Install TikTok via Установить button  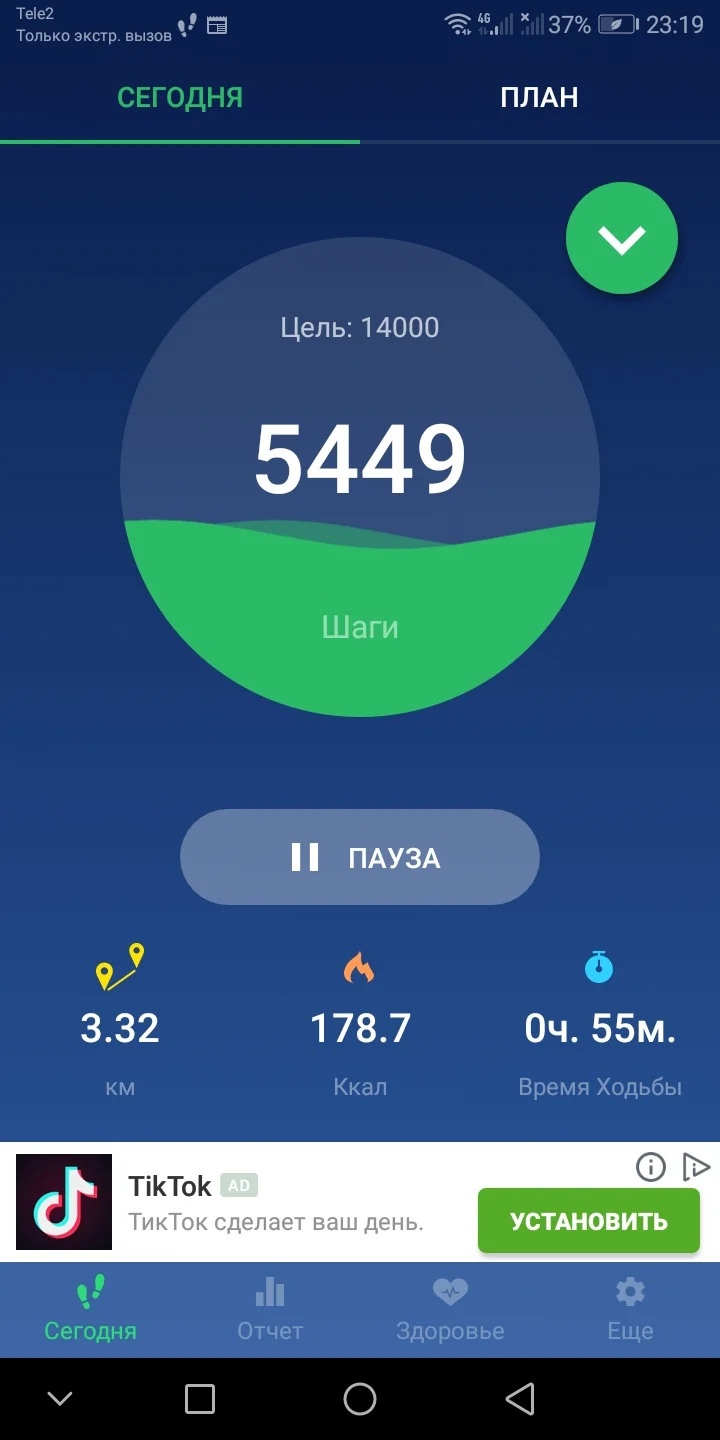pyautogui.click(x=589, y=1220)
